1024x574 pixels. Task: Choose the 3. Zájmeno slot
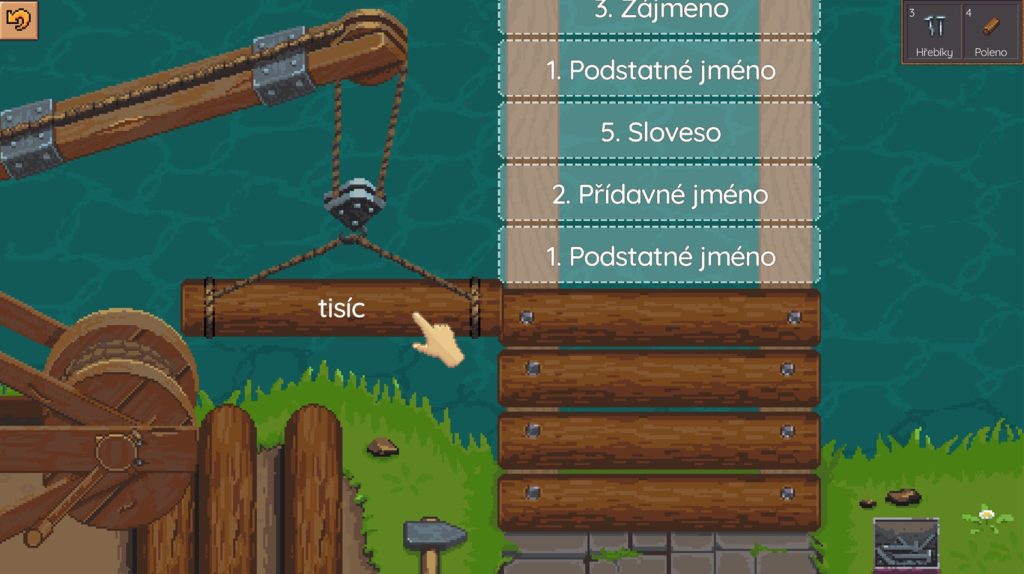click(660, 14)
